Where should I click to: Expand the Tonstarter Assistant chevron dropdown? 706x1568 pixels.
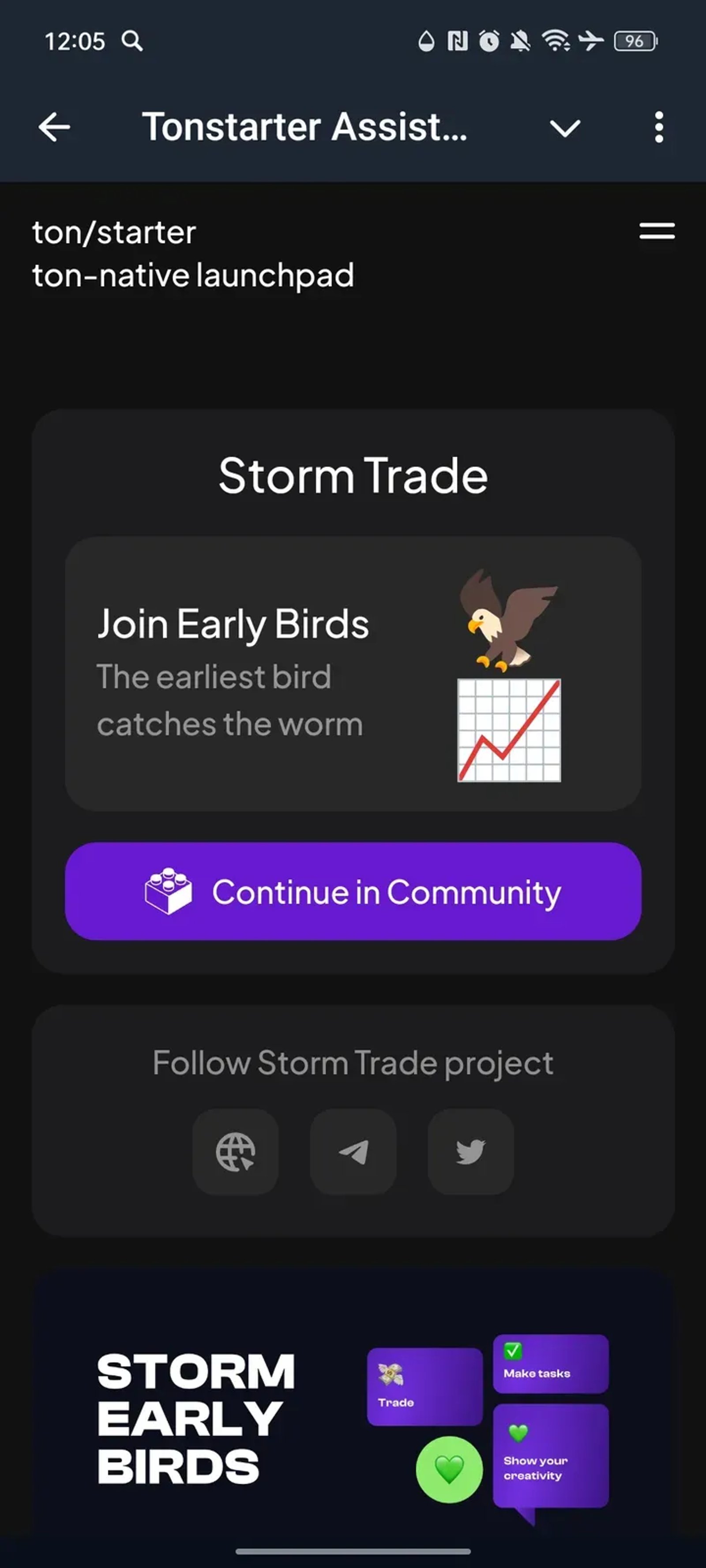[565, 128]
